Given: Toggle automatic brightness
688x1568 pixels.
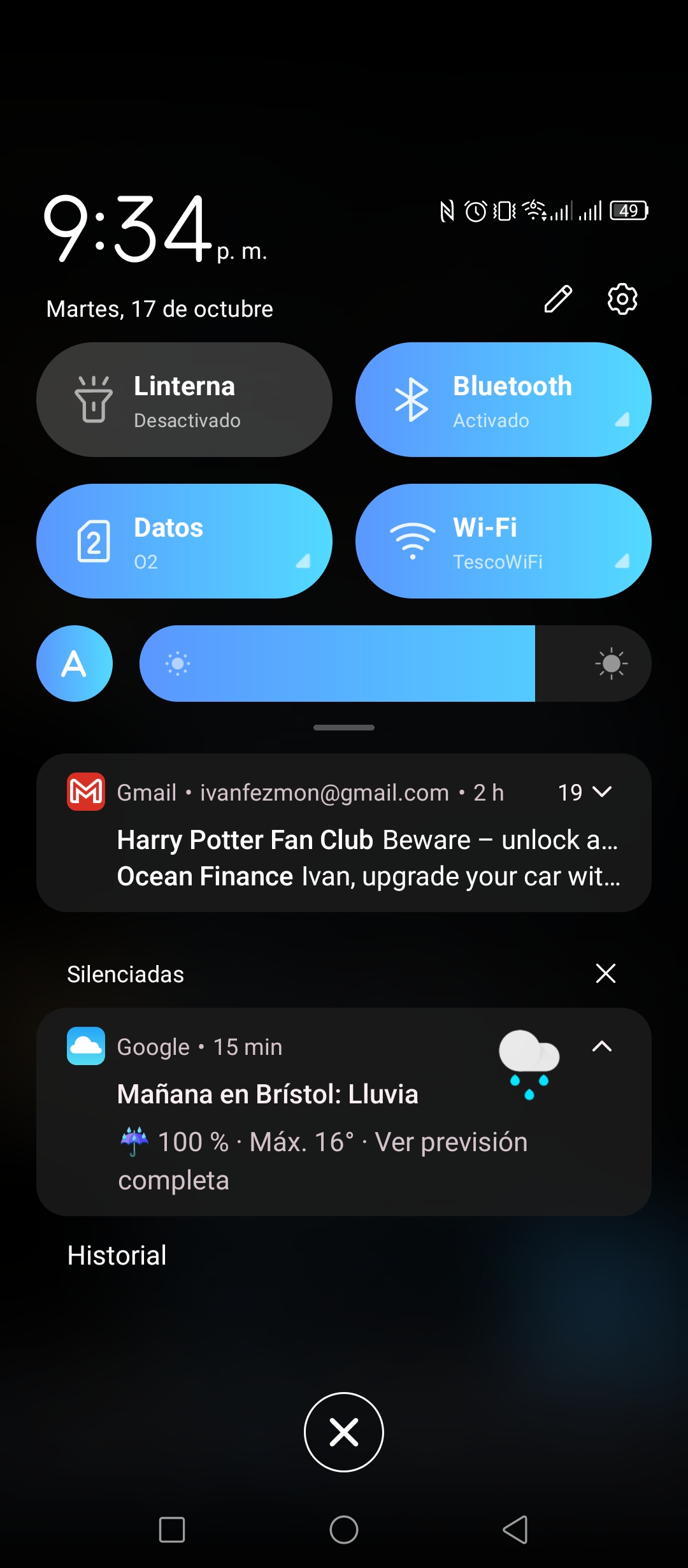Looking at the screenshot, I should pos(75,664).
